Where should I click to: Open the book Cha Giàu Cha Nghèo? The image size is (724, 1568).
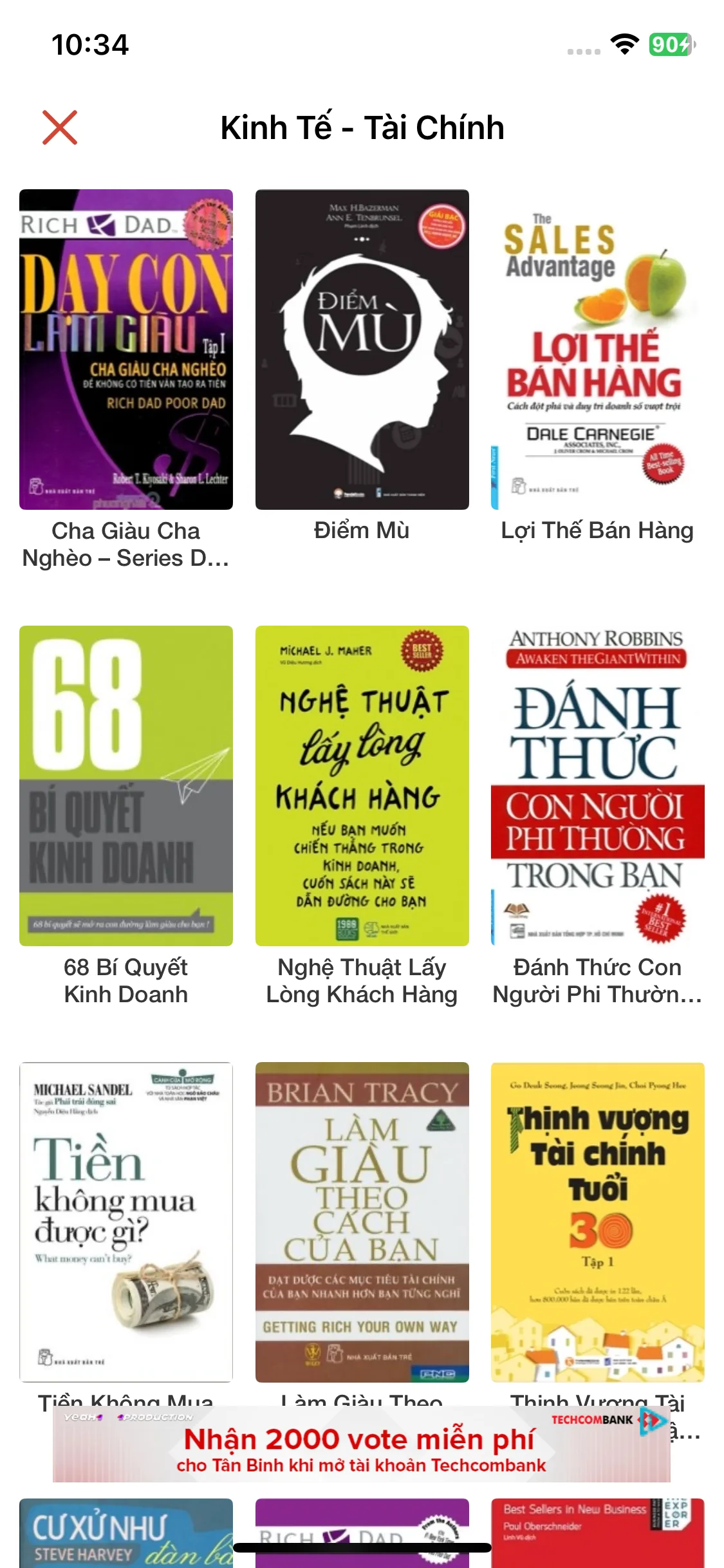click(126, 350)
